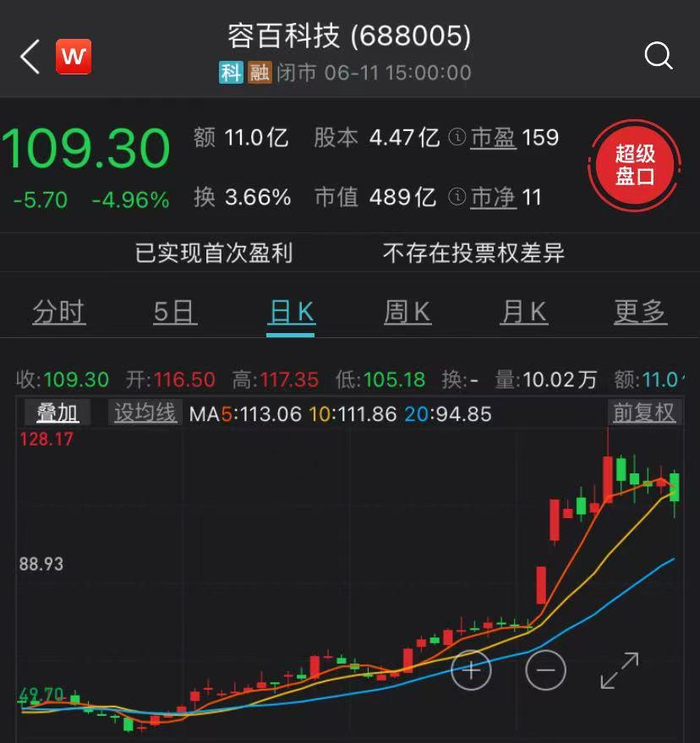
Task: Open the search magnifier icon
Action: [659, 56]
